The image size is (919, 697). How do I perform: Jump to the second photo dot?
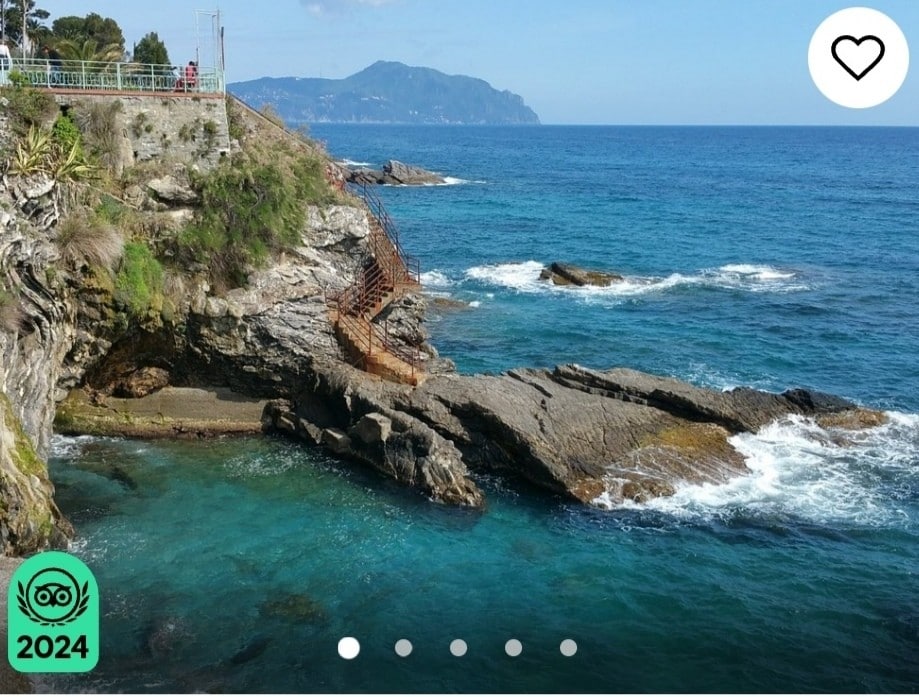[403, 648]
